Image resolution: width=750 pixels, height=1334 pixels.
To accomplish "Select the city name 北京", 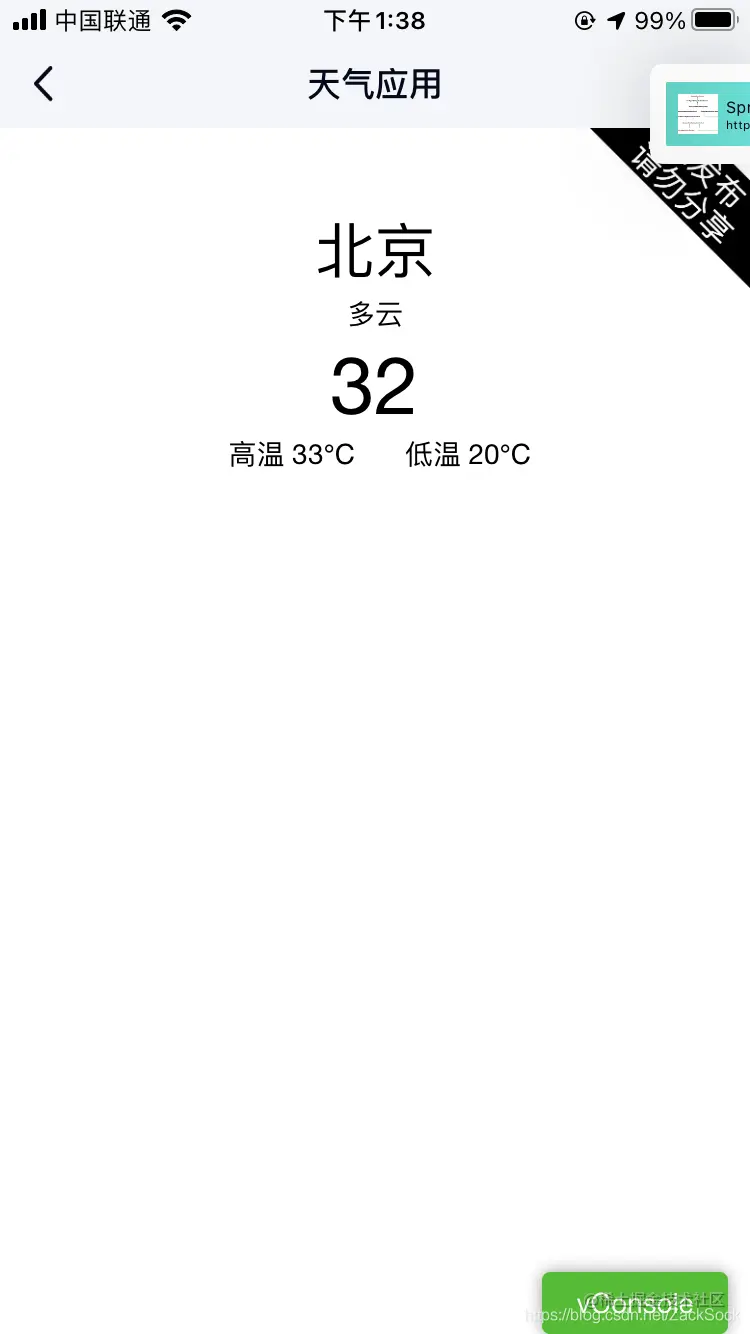I will pos(375,250).
